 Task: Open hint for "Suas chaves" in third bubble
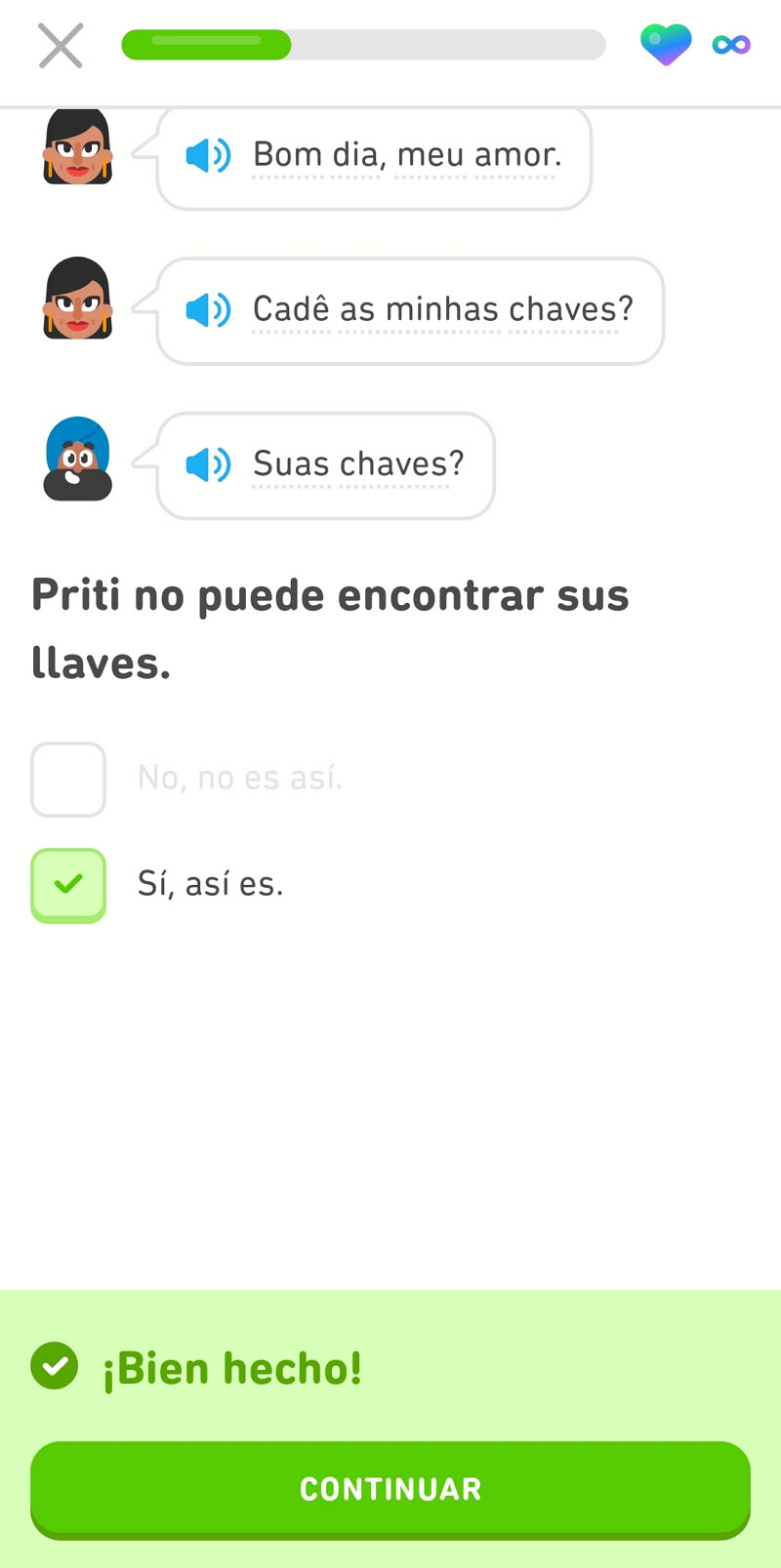tap(357, 464)
